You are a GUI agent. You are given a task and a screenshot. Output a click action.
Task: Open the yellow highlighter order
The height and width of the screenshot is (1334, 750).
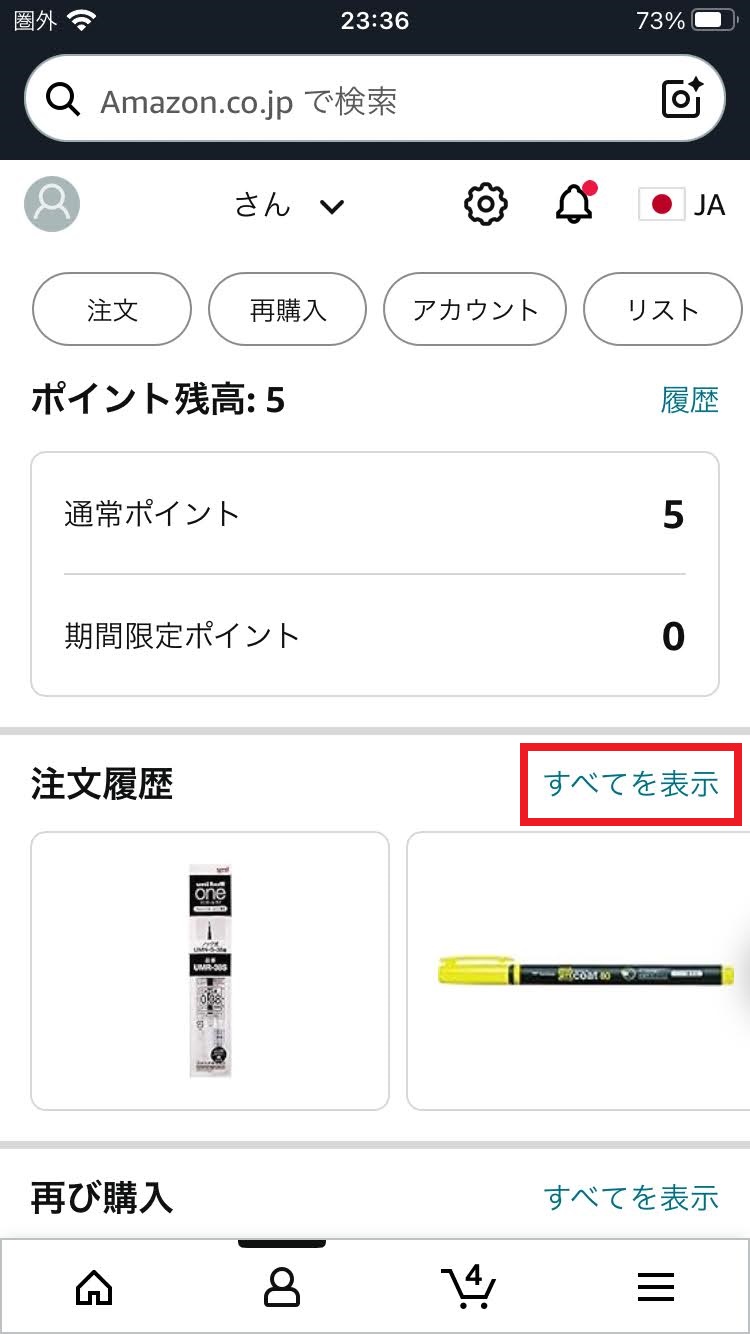click(x=577, y=971)
